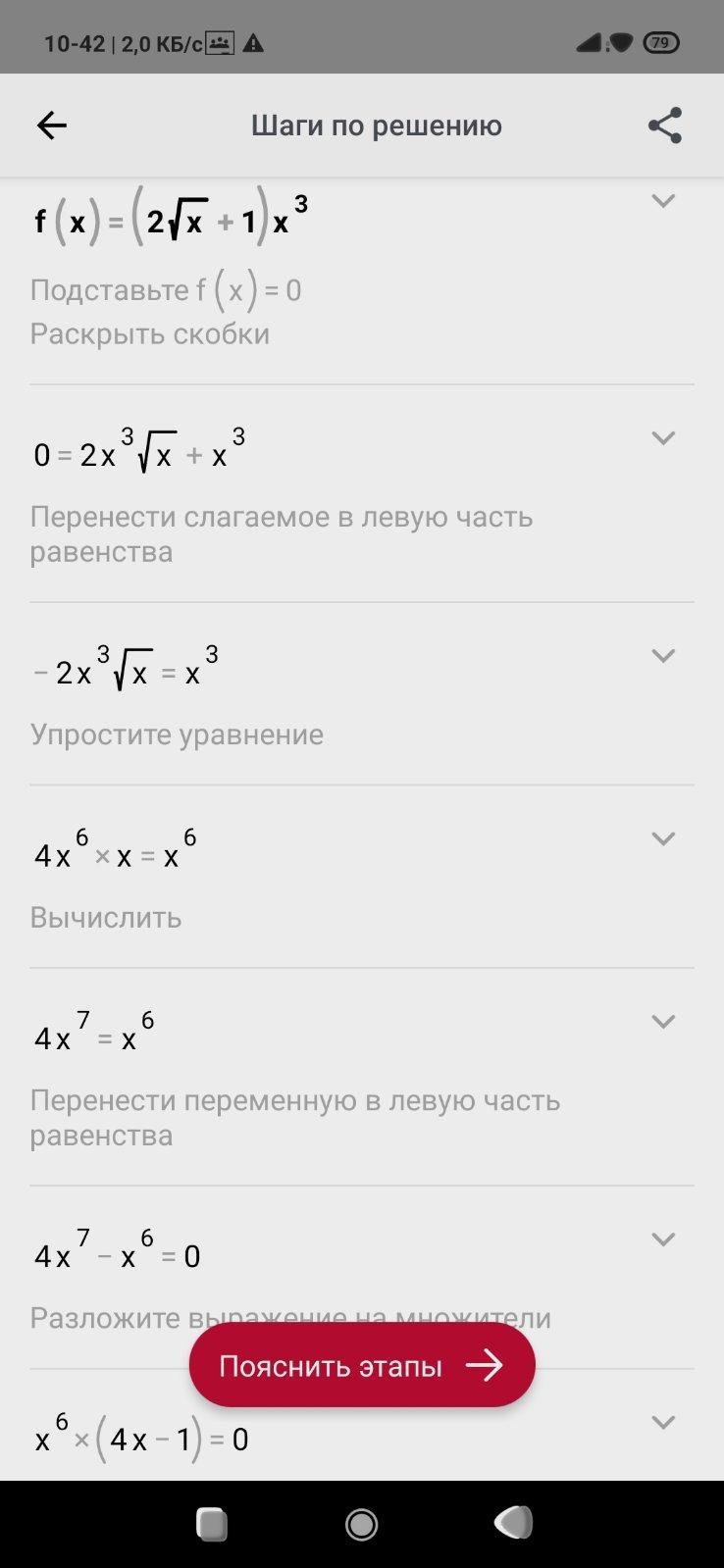This screenshot has height=1568, width=724.
Task: Expand the step −2x³√x = x³
Action: (x=663, y=655)
